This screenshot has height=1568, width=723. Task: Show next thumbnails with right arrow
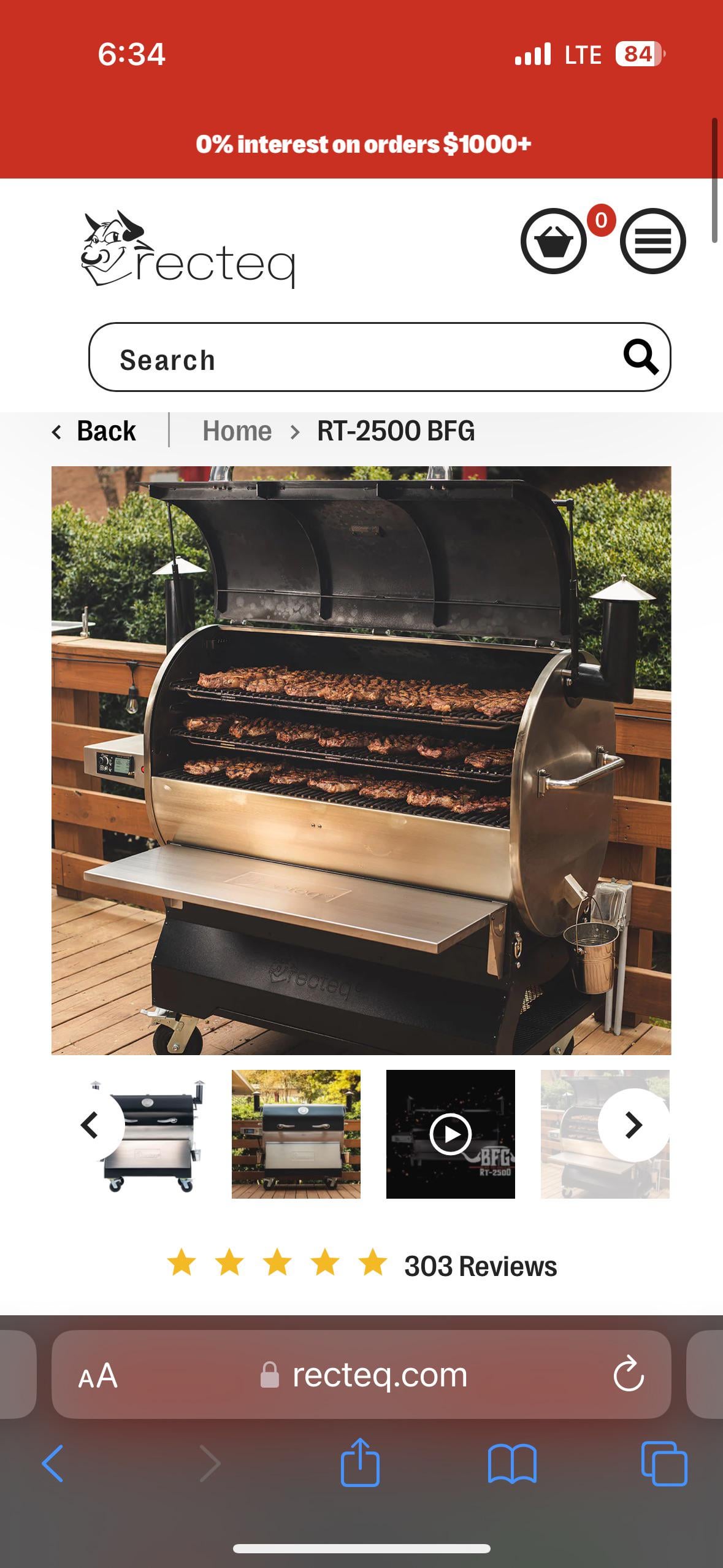[633, 1124]
